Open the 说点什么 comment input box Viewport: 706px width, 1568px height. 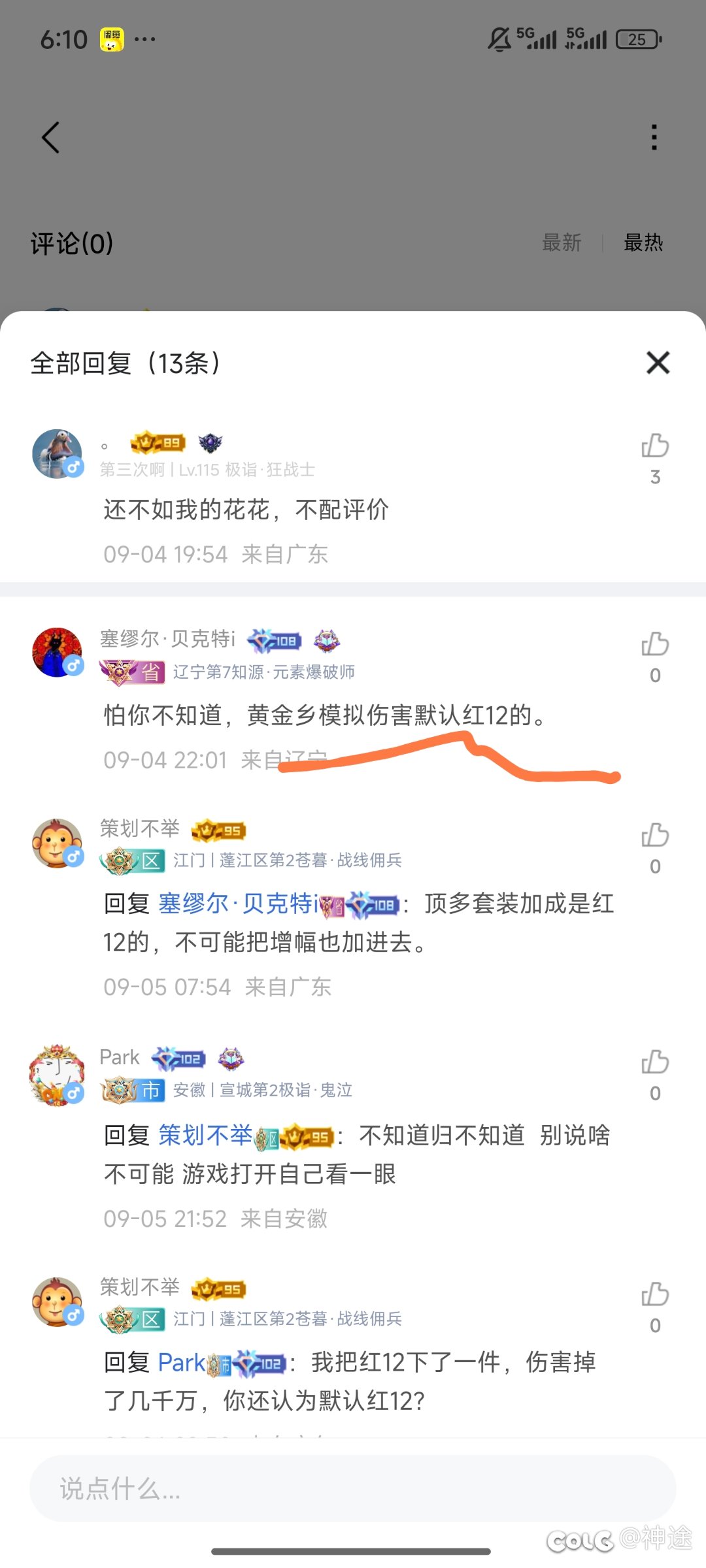point(353,1489)
